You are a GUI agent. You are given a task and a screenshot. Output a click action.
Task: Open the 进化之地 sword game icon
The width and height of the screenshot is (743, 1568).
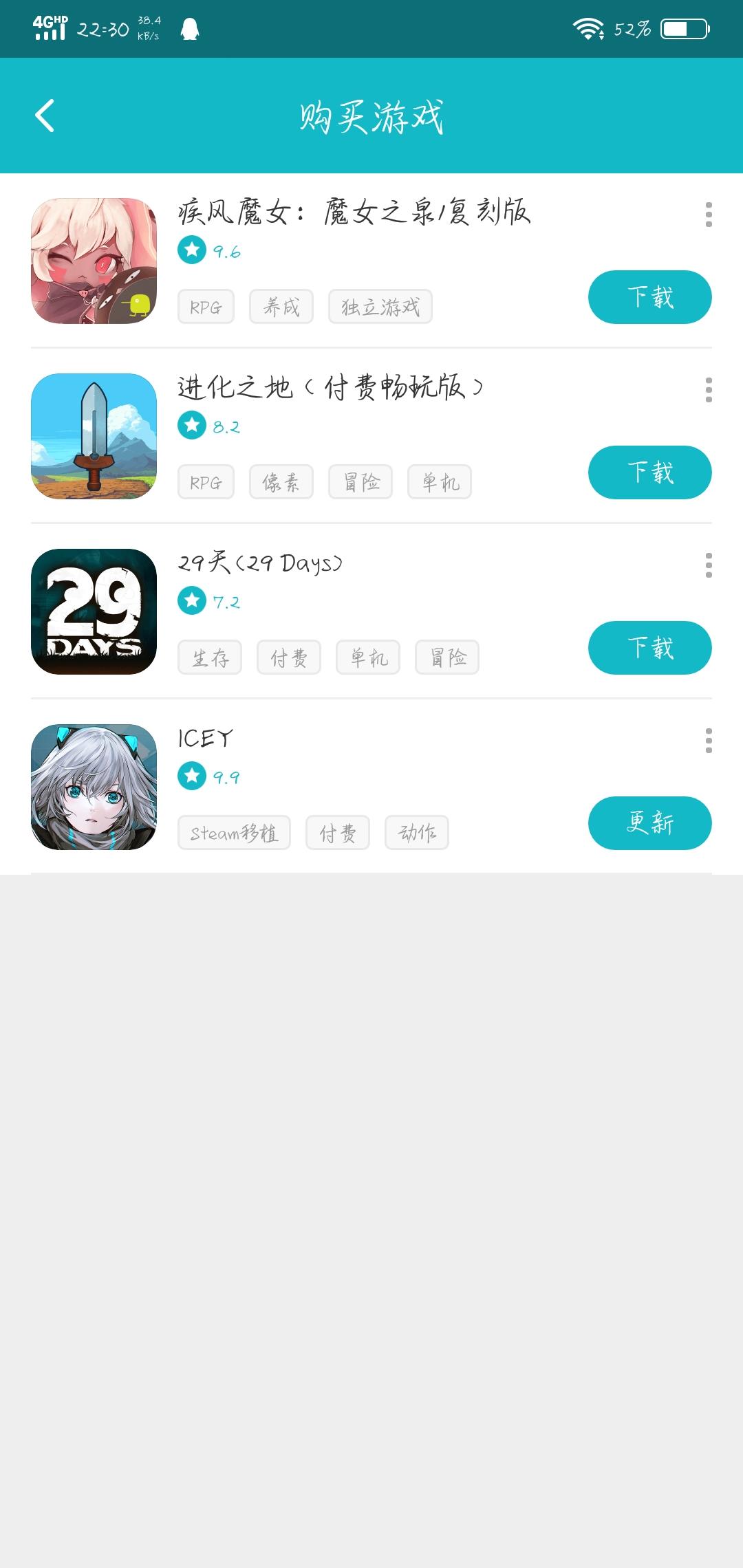(x=94, y=436)
